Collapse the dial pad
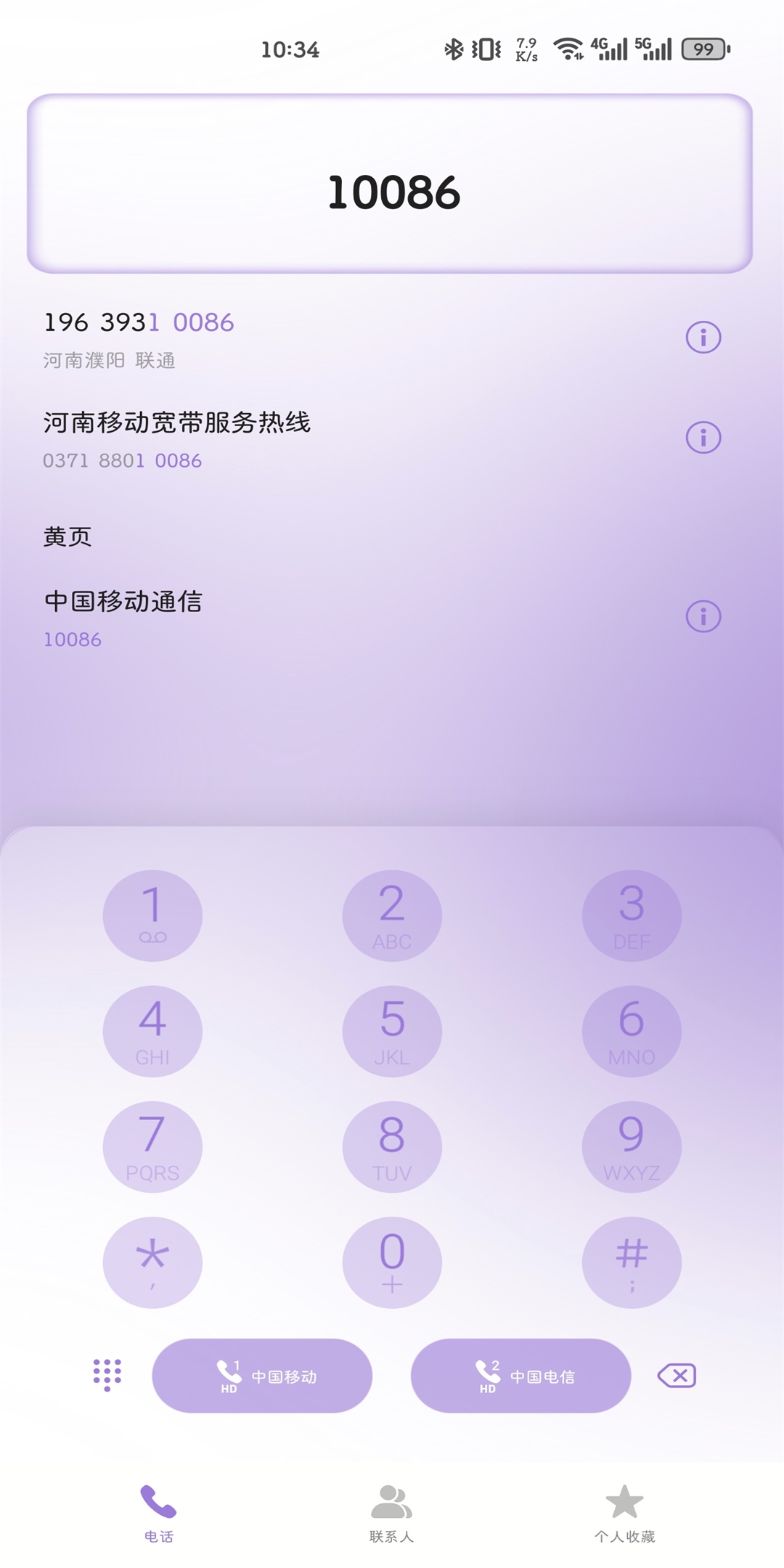 [107, 1375]
